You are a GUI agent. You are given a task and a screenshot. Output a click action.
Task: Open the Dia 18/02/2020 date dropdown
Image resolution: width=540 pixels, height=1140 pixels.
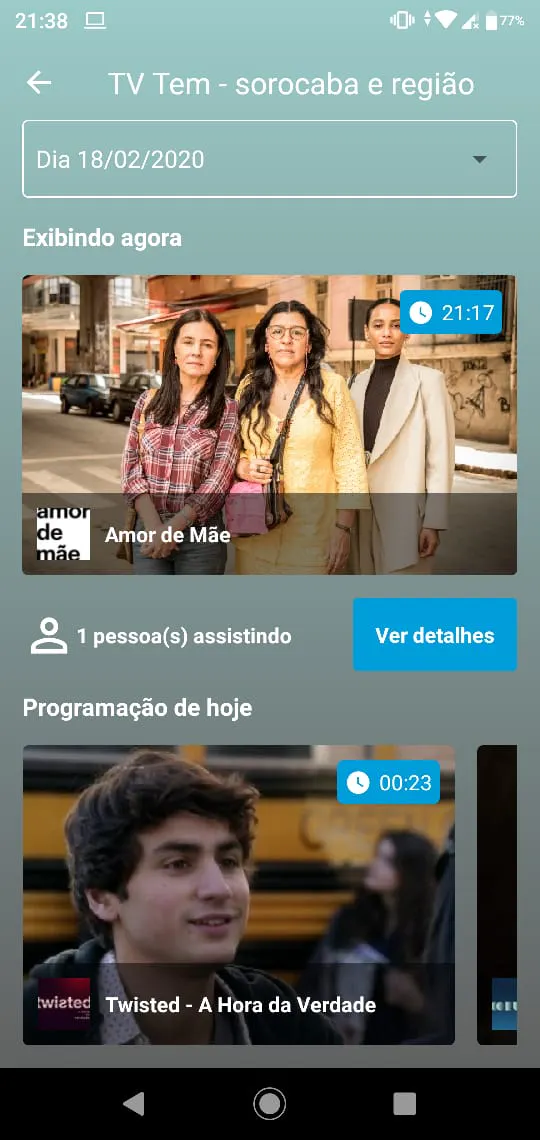coord(270,159)
